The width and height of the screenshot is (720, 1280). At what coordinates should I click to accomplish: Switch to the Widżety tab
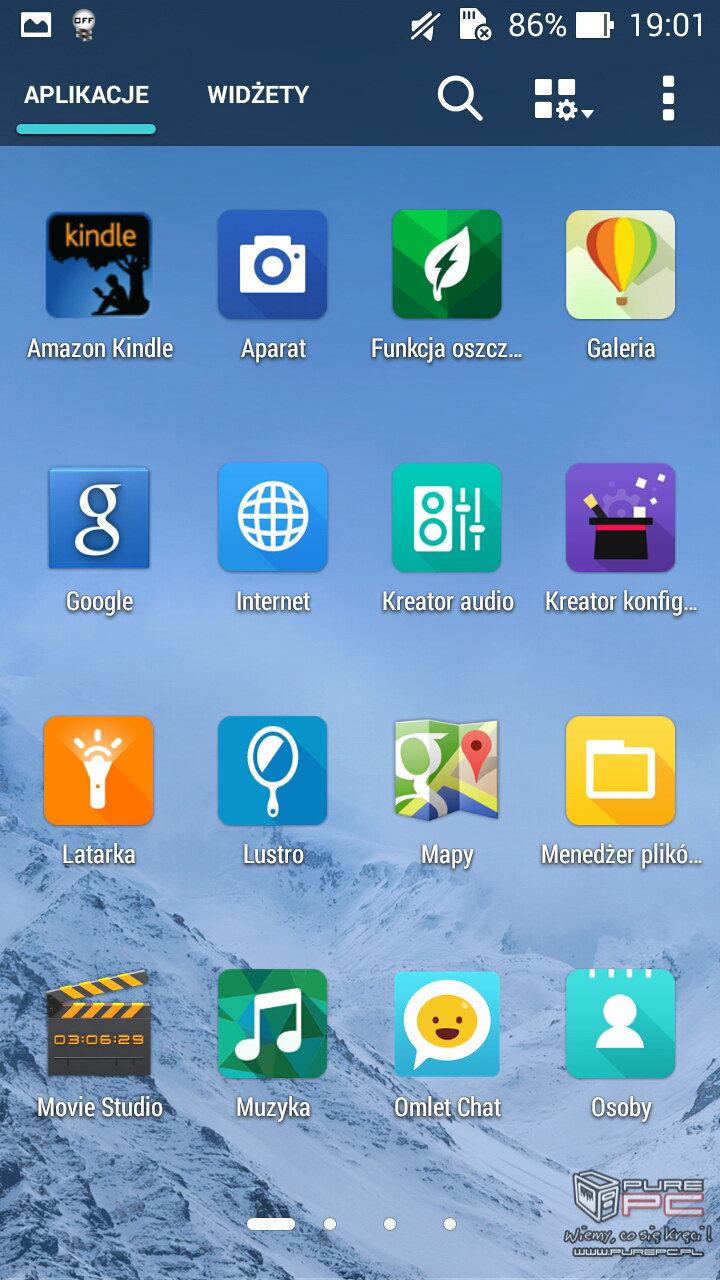click(258, 96)
